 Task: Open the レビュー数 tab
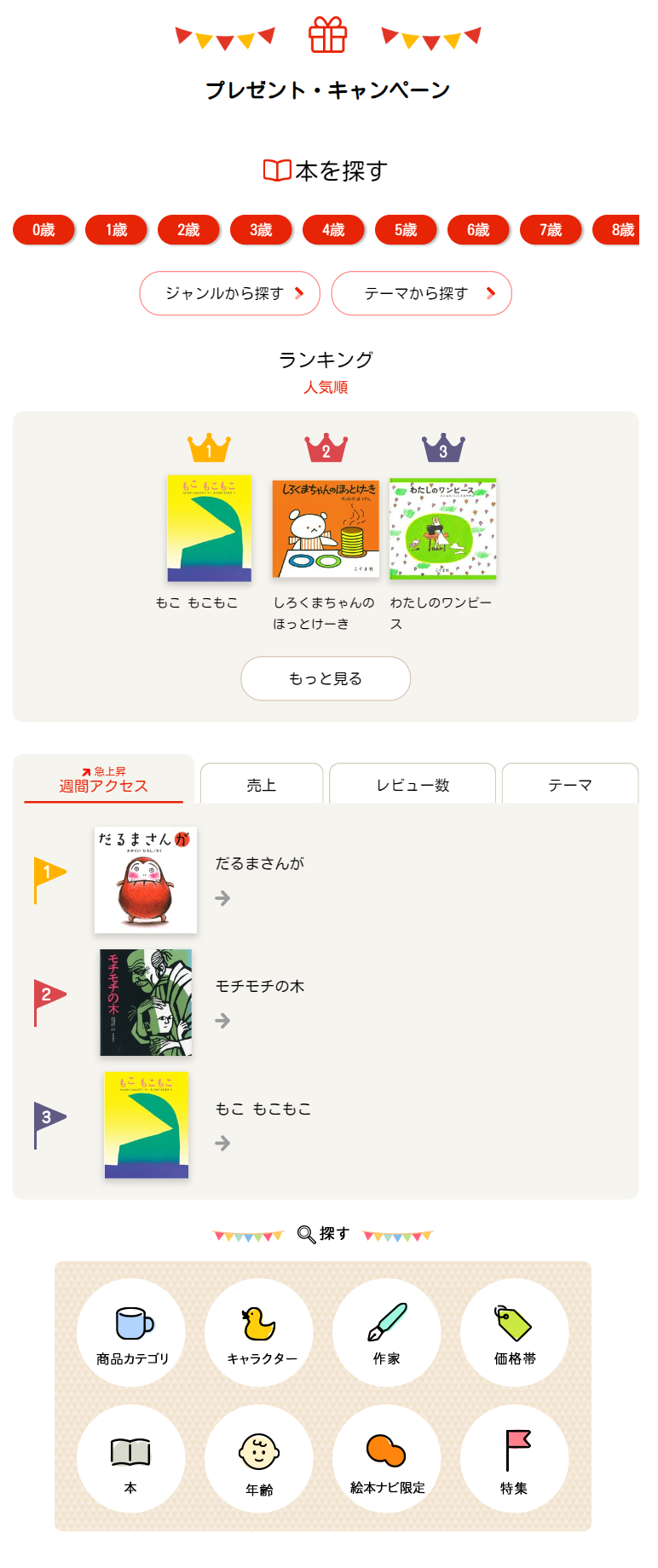pyautogui.click(x=413, y=784)
